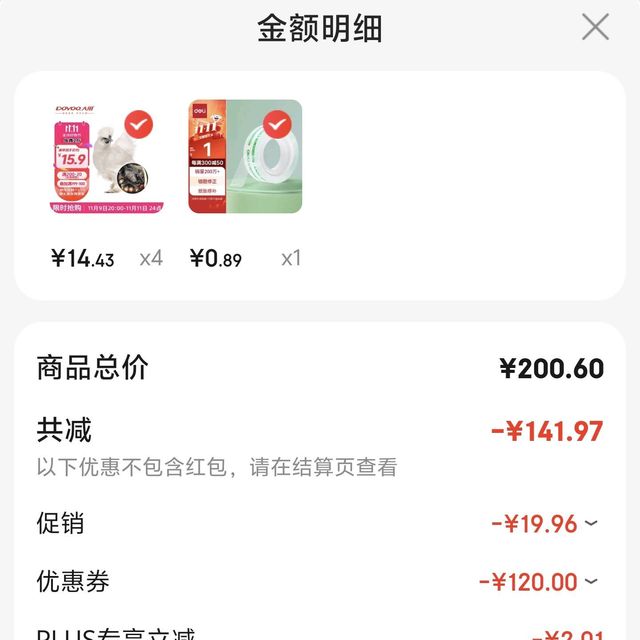Screen dimensions: 640x640
Task: Deselect the ¥14.43 chicken product
Action: [139, 125]
